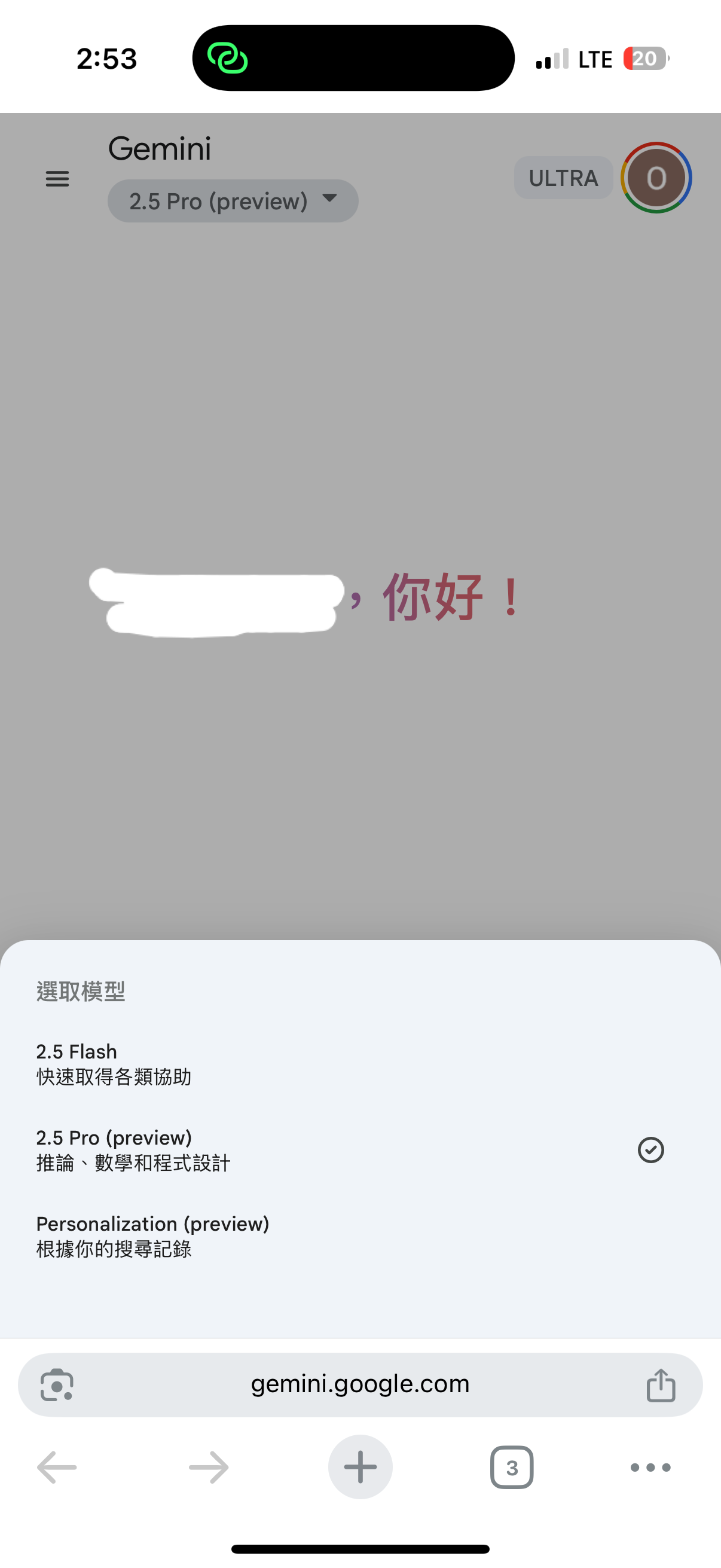Go back to the previous page
The image size is (721, 1568).
tap(57, 1467)
